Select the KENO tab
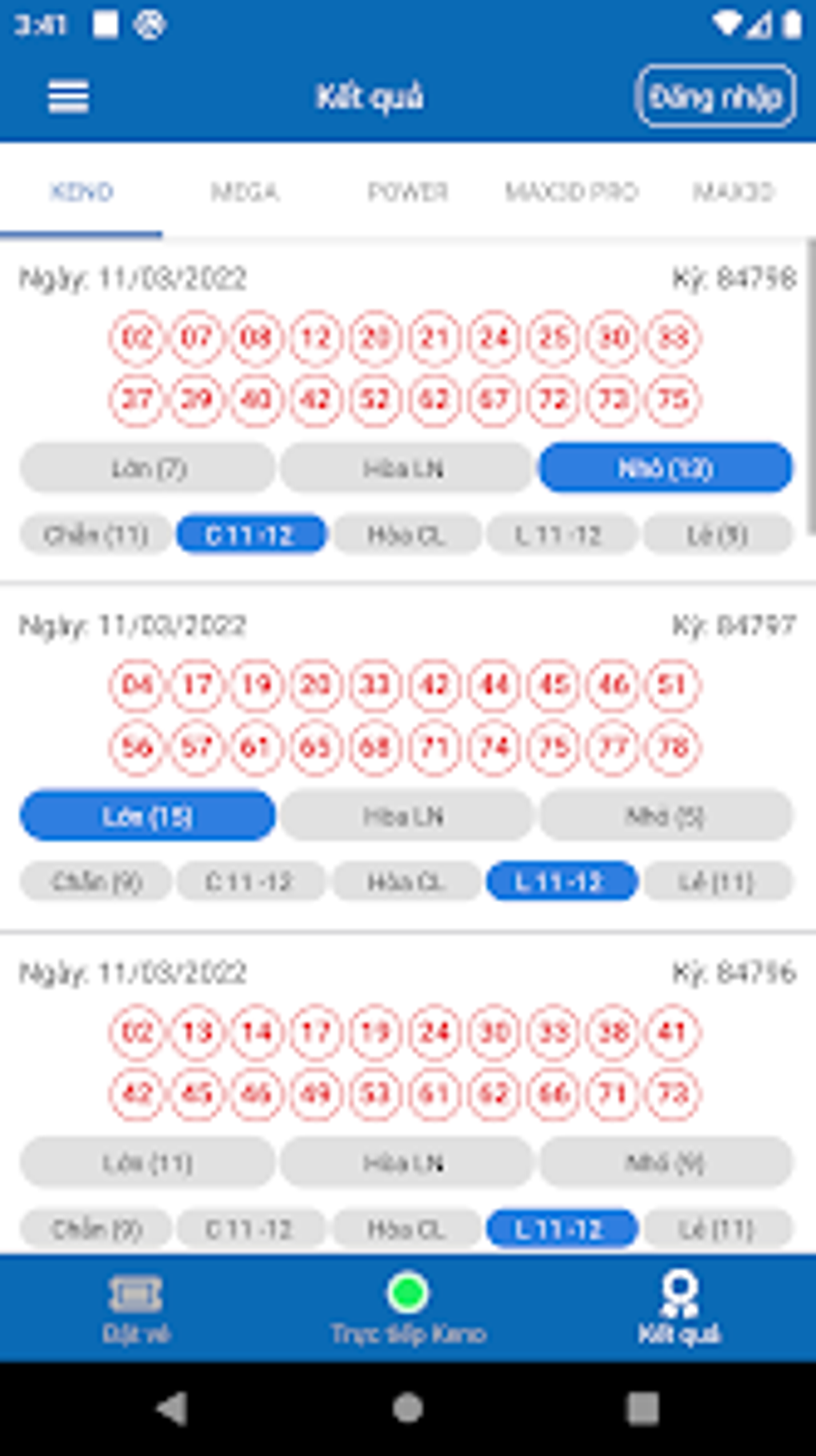 (82, 192)
